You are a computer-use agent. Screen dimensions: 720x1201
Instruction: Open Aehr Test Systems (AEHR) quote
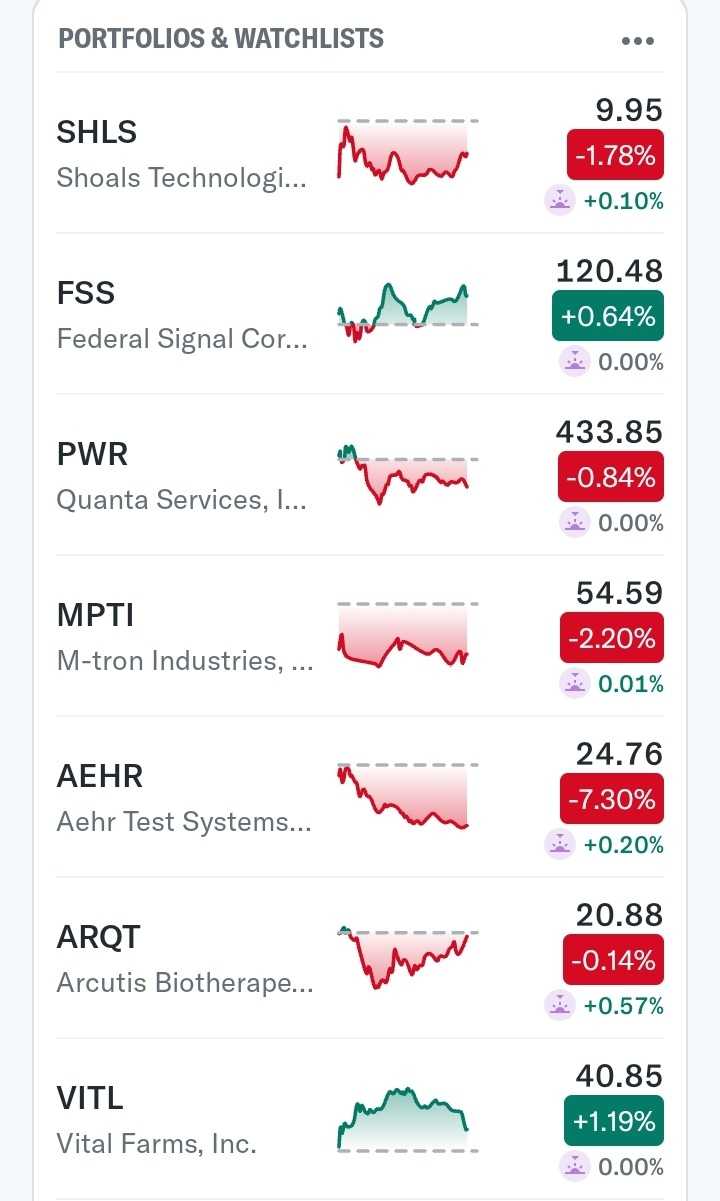coord(182,798)
